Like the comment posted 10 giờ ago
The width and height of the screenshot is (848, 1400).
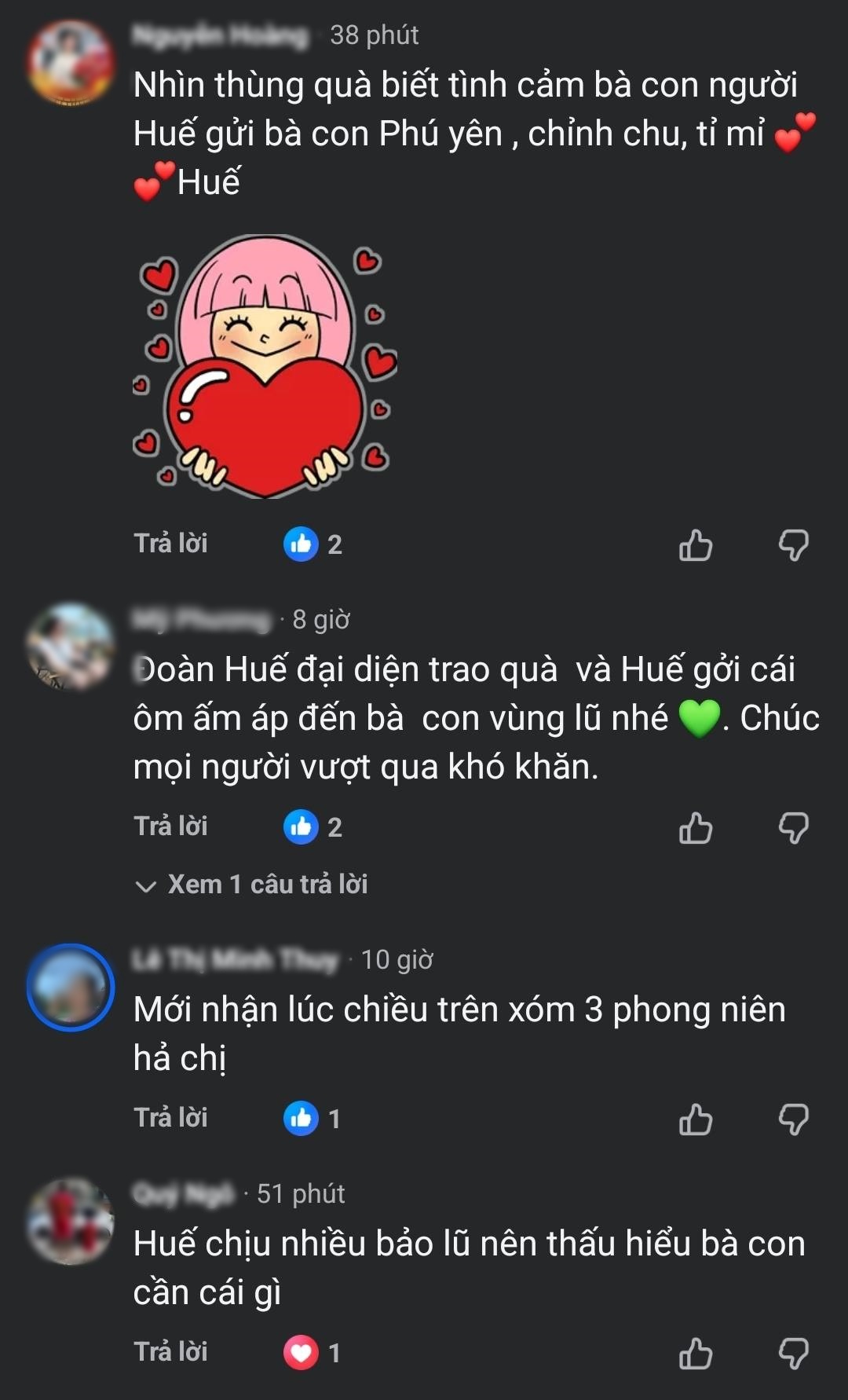tap(695, 1120)
